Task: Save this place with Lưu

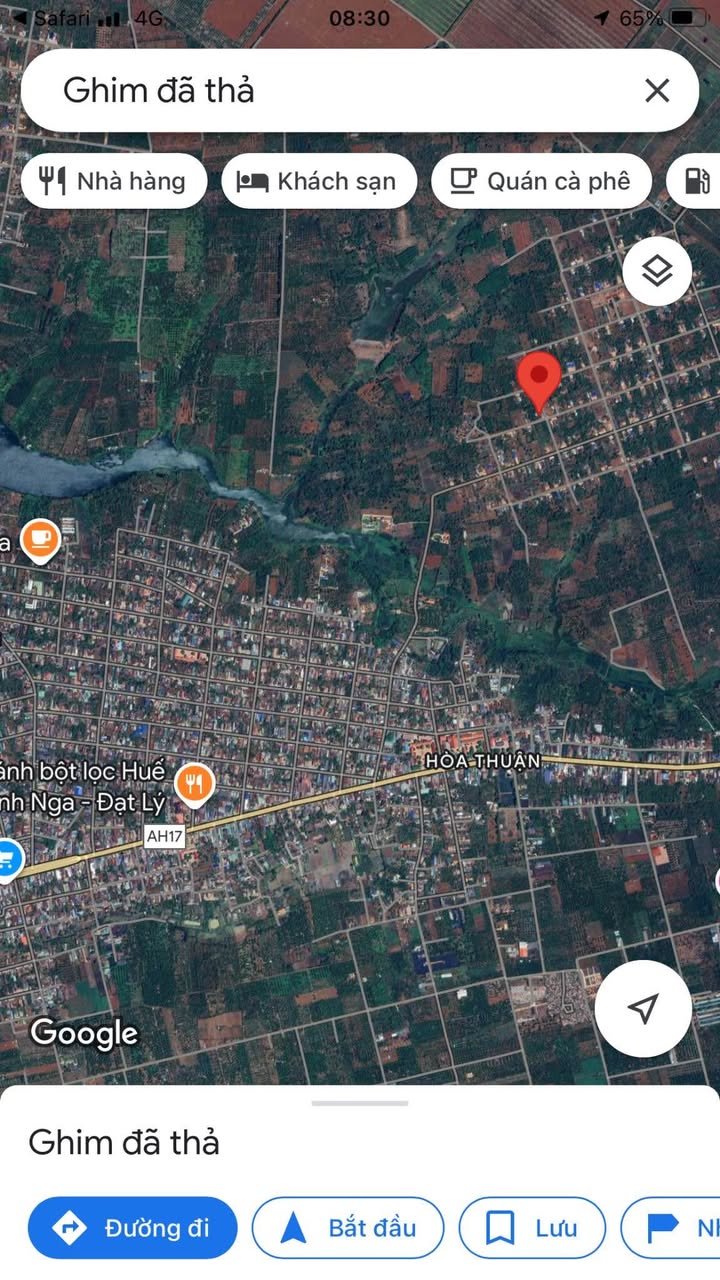Action: tap(532, 1228)
